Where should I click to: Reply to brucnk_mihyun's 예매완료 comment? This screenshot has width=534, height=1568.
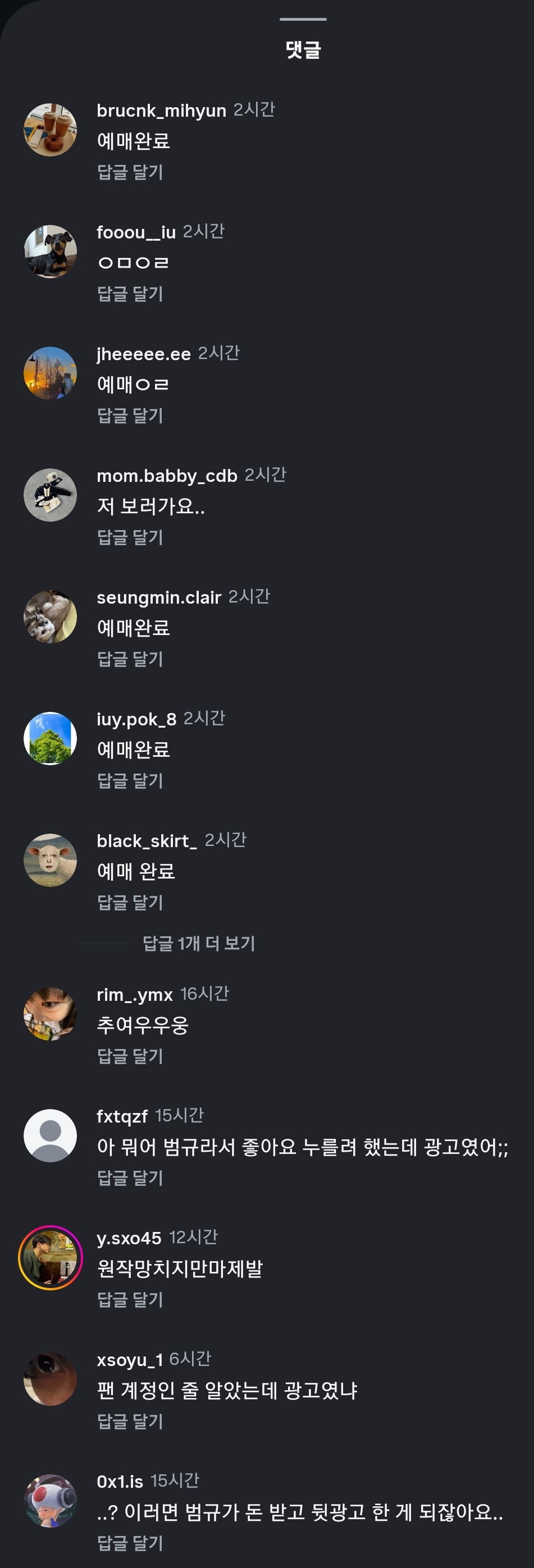(x=130, y=172)
